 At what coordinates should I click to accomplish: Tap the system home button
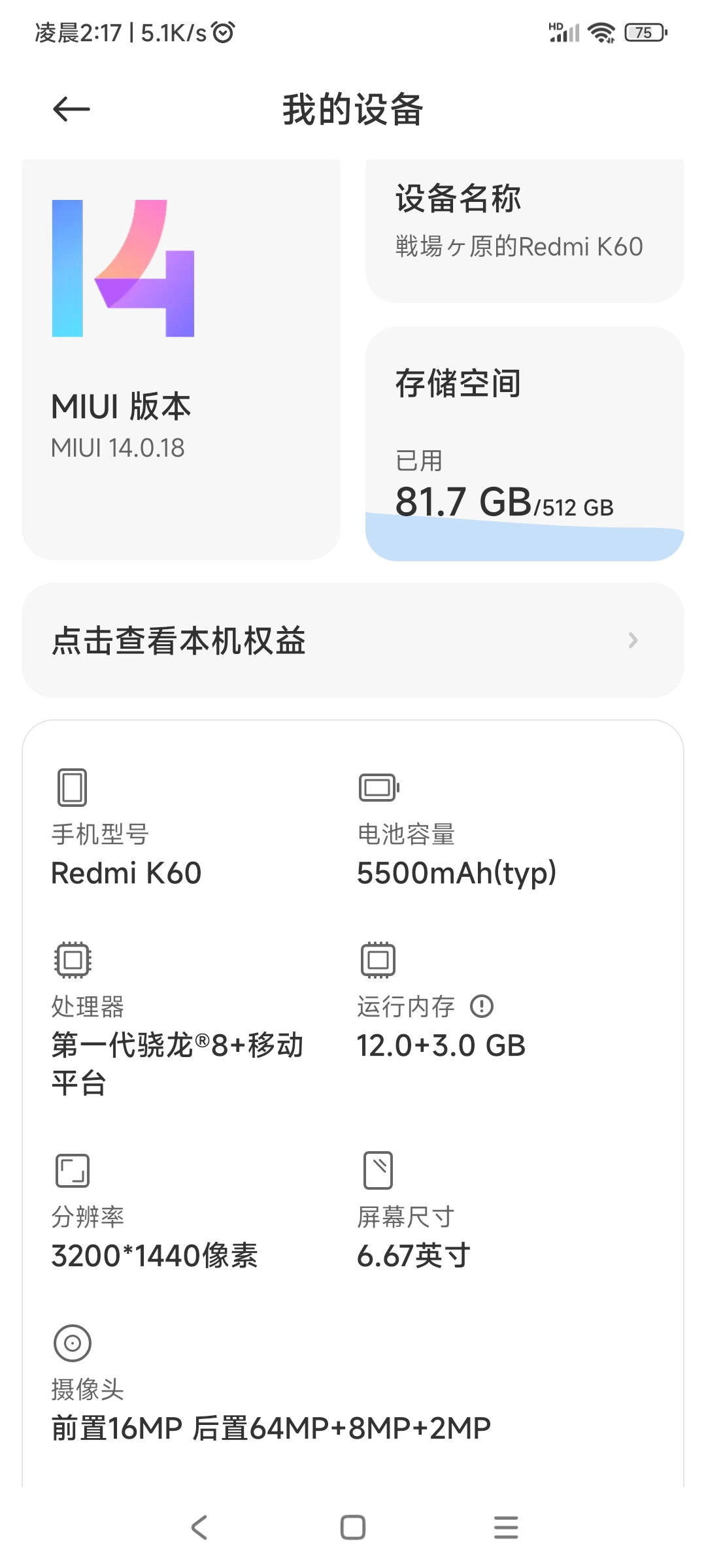coord(353,1527)
